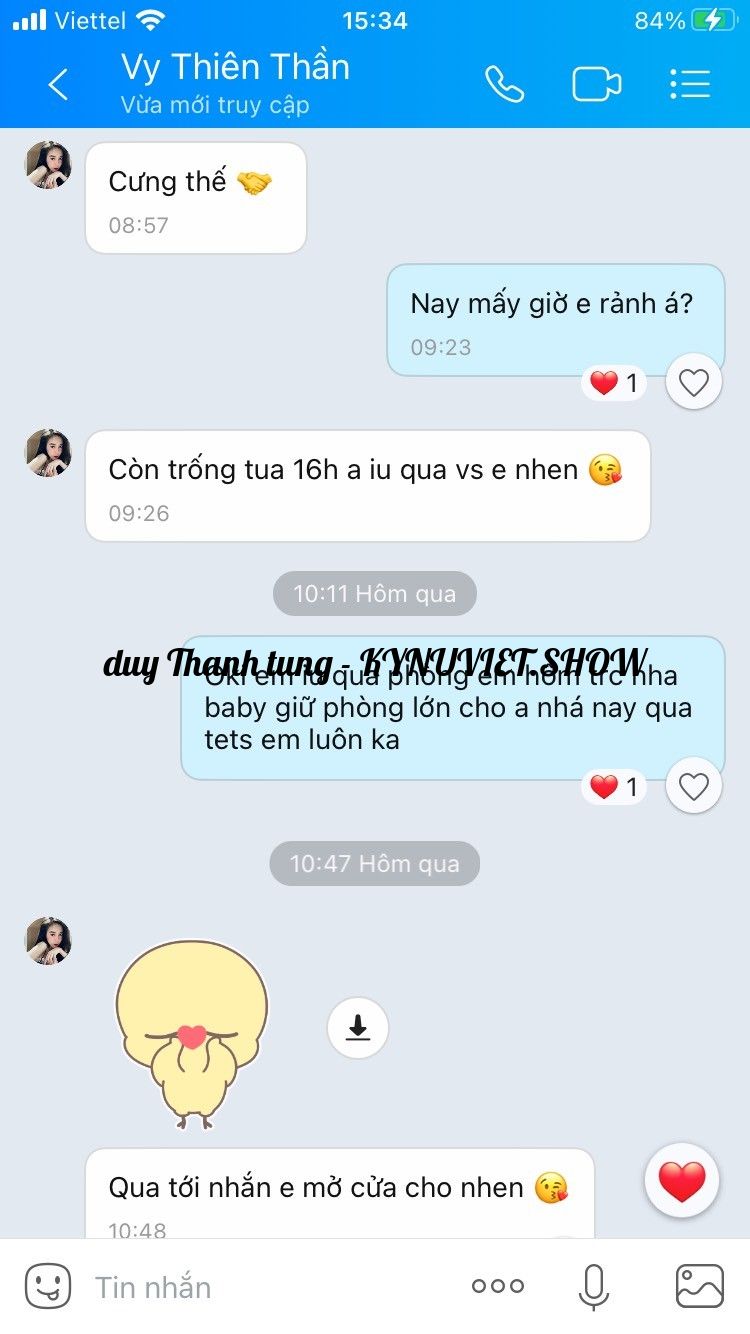
Task: React to 'baby giữ phòng lớn' message
Action: 693,787
